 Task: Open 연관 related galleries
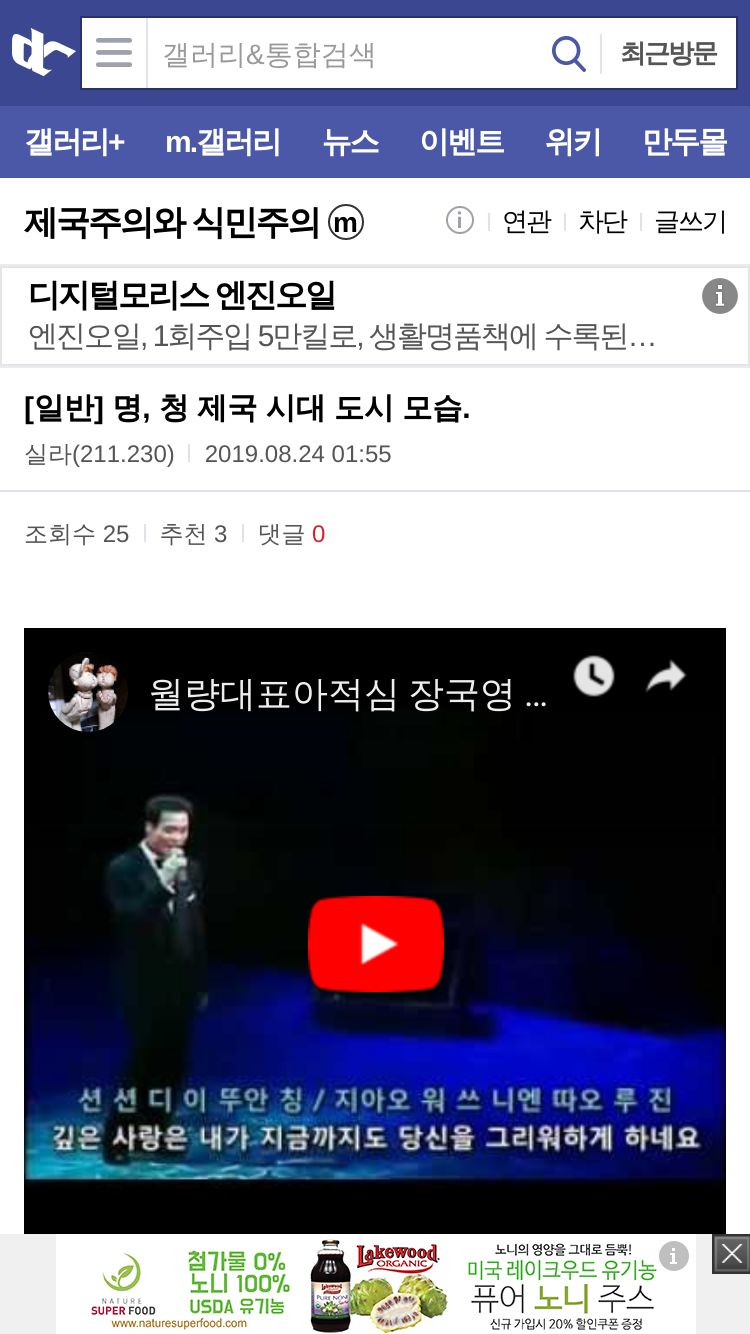[527, 222]
